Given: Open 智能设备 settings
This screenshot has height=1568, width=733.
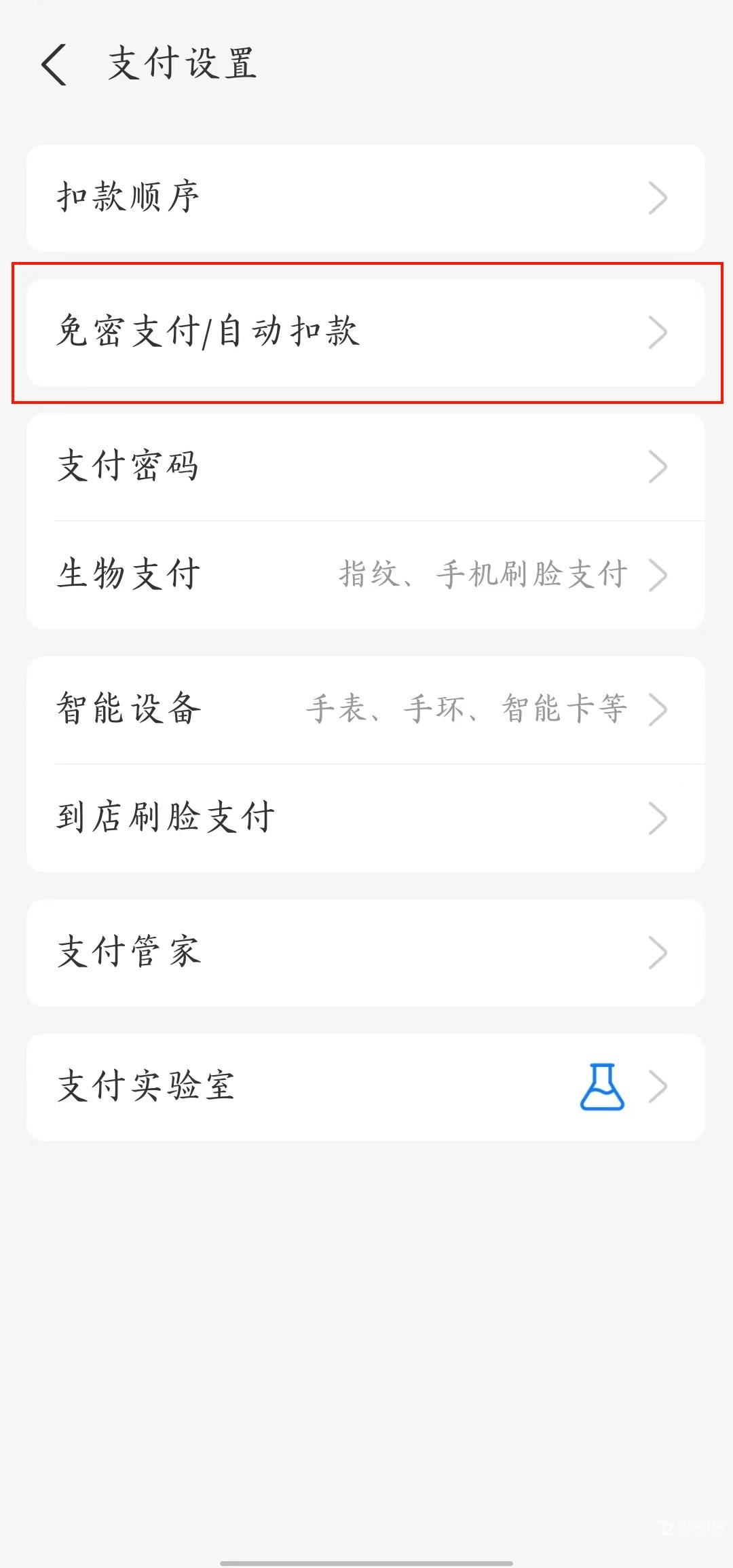Looking at the screenshot, I should coord(365,709).
